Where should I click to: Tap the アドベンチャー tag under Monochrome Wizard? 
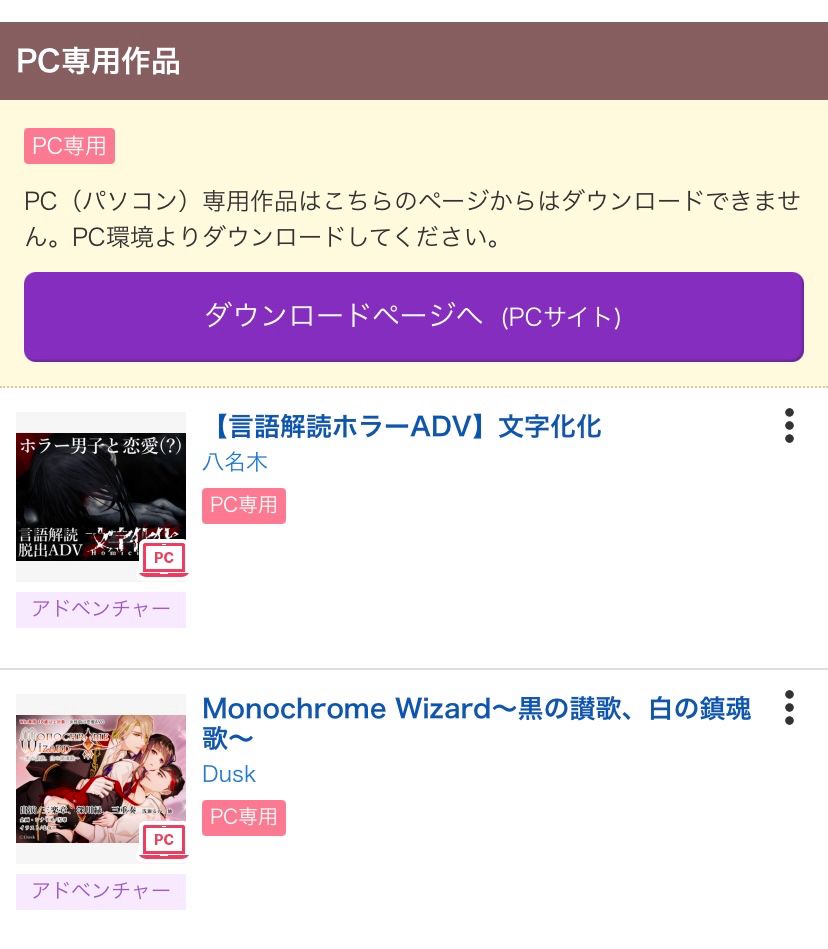click(x=101, y=891)
